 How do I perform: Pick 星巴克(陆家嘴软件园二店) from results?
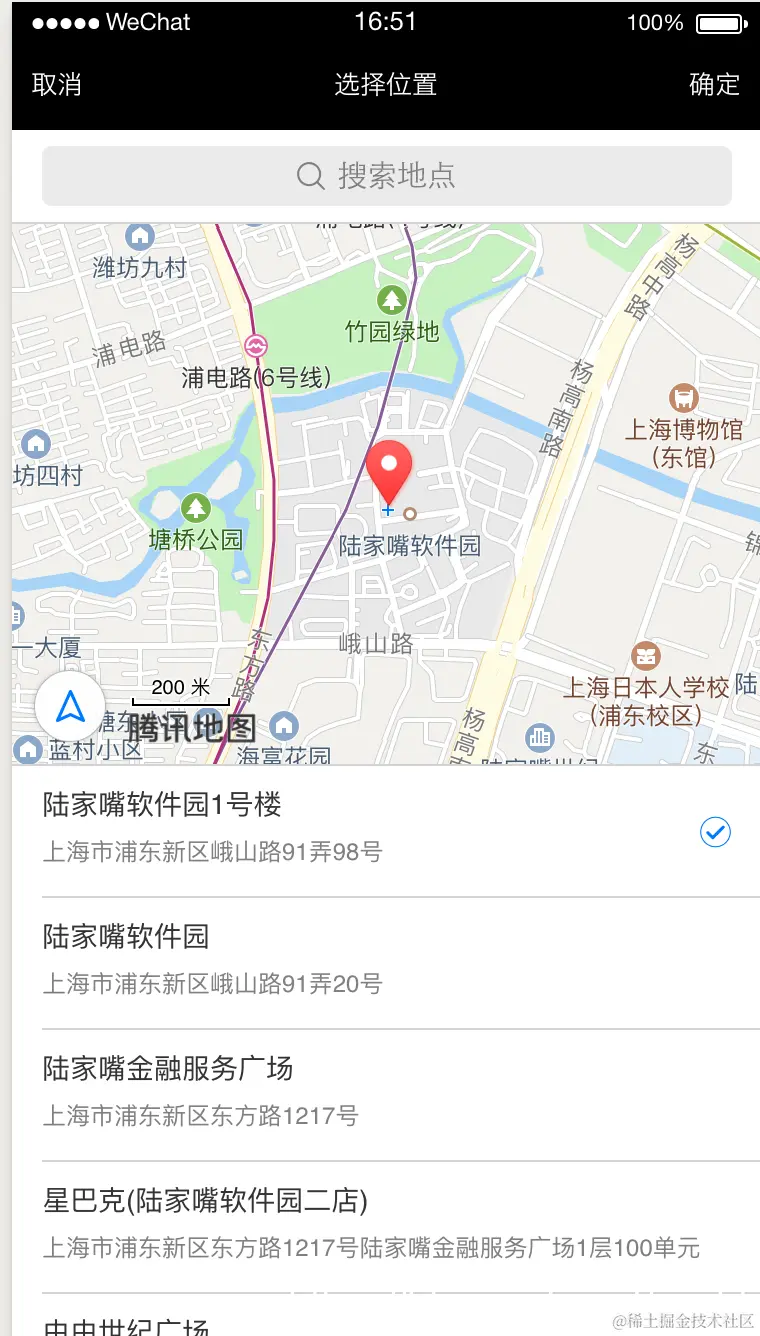coord(380,1224)
